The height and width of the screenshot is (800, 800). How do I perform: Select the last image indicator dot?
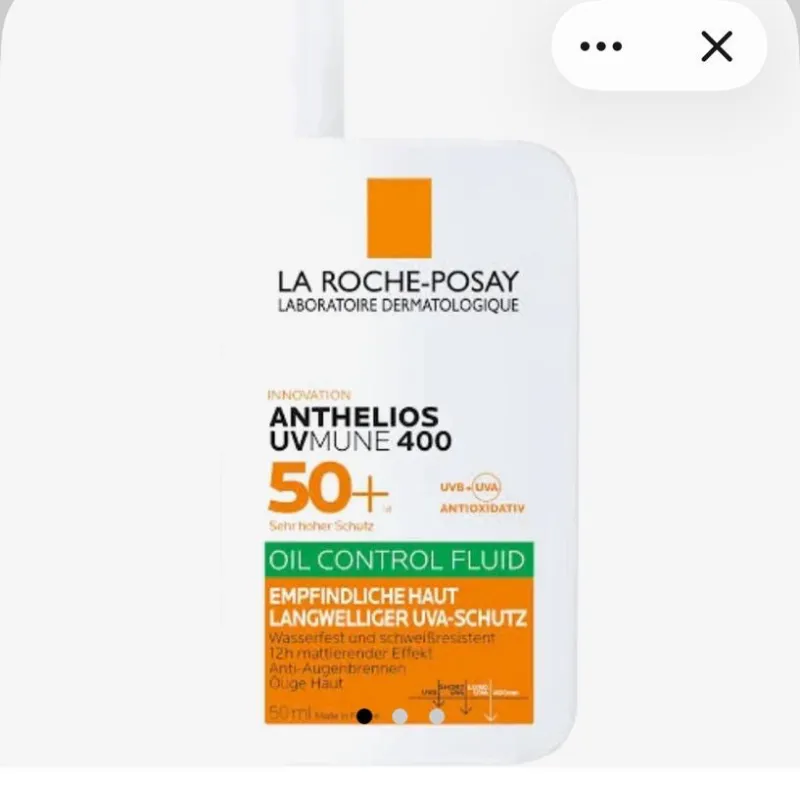[436, 716]
